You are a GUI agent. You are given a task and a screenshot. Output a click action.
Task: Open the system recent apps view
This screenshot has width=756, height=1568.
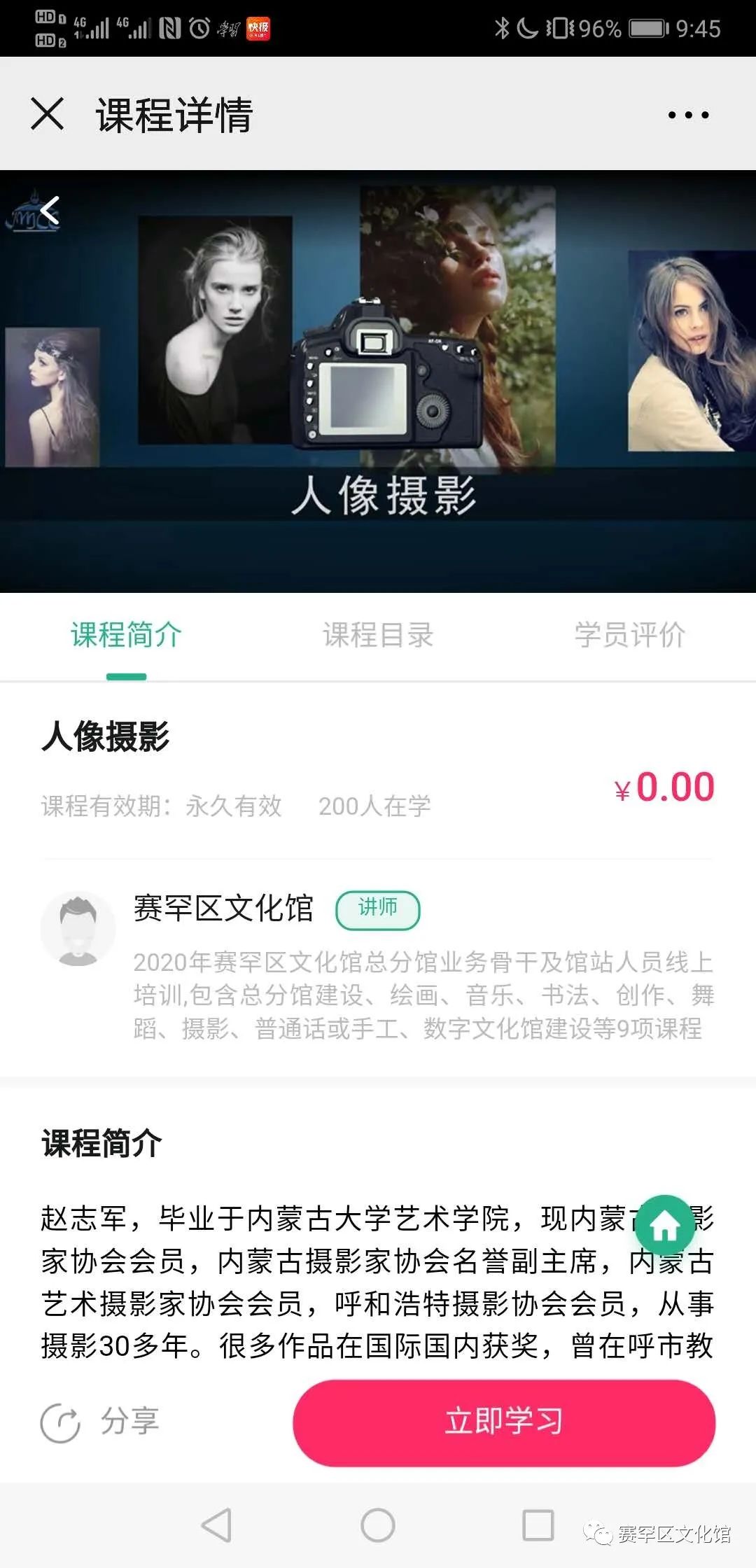pos(538,1525)
